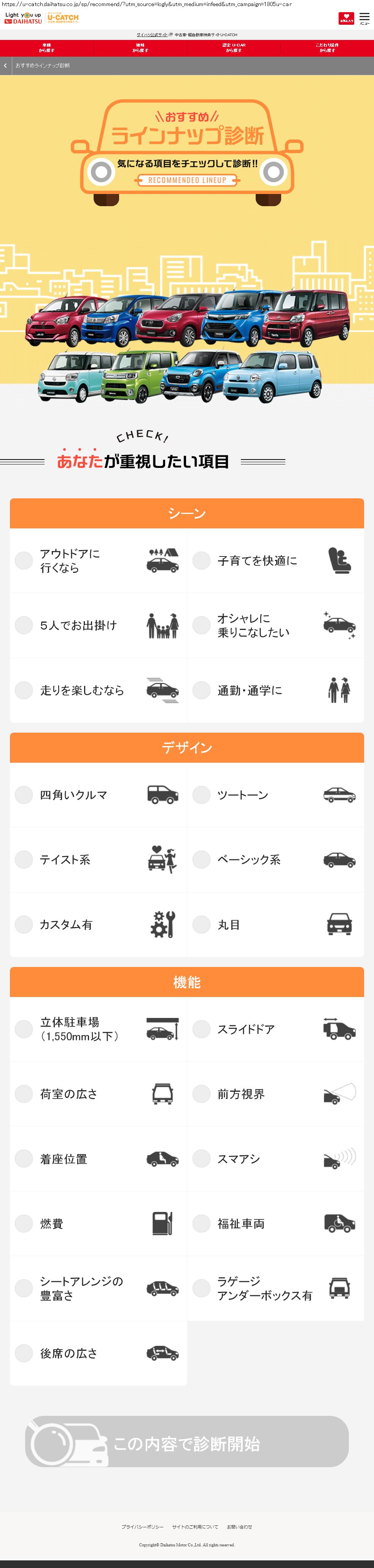Image resolution: width=374 pixels, height=1568 pixels.
Task: Select 丸目 design option
Action: (202, 924)
